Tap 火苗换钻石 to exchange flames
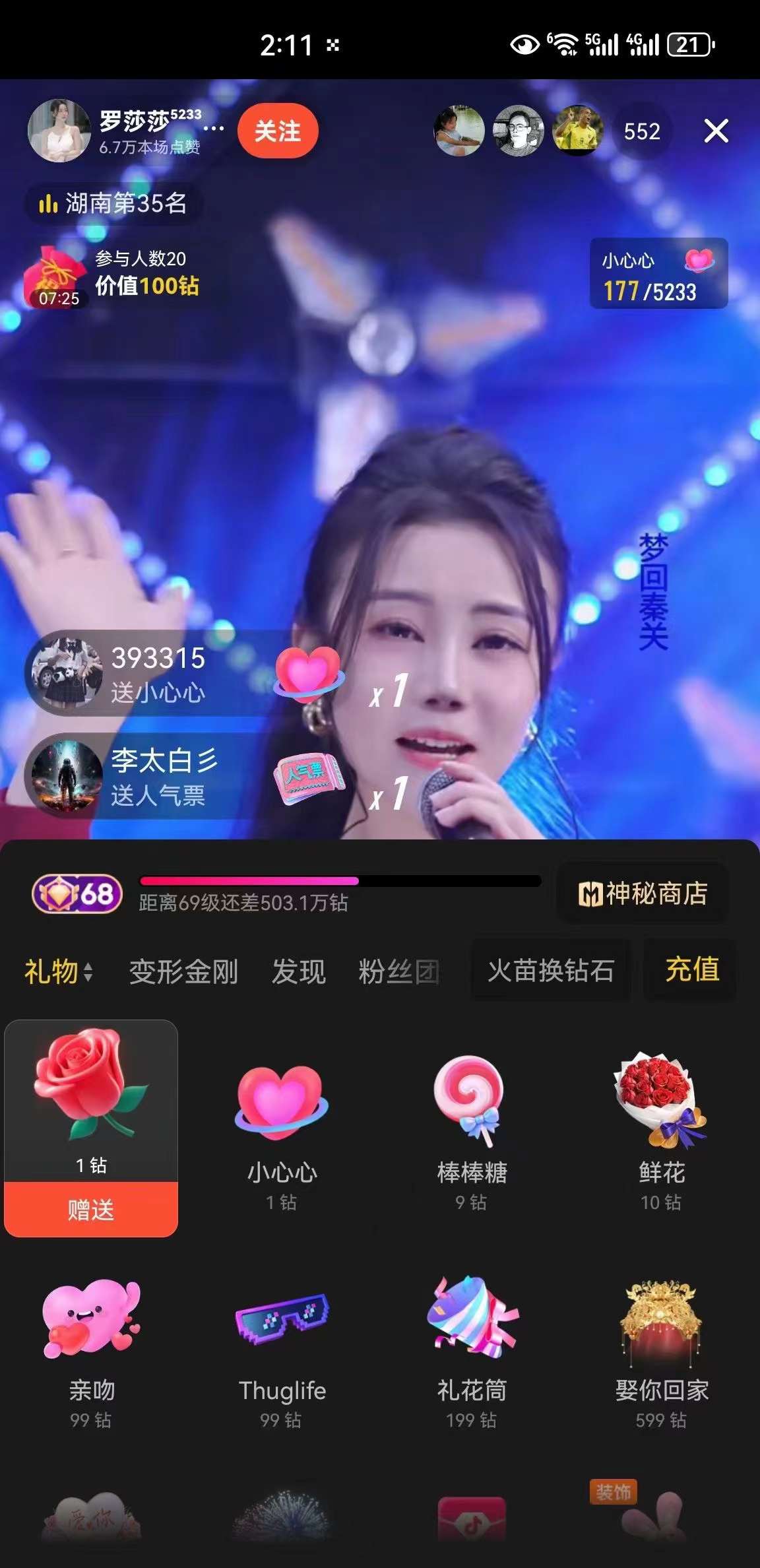Viewport: 760px width, 1568px height. (x=550, y=970)
